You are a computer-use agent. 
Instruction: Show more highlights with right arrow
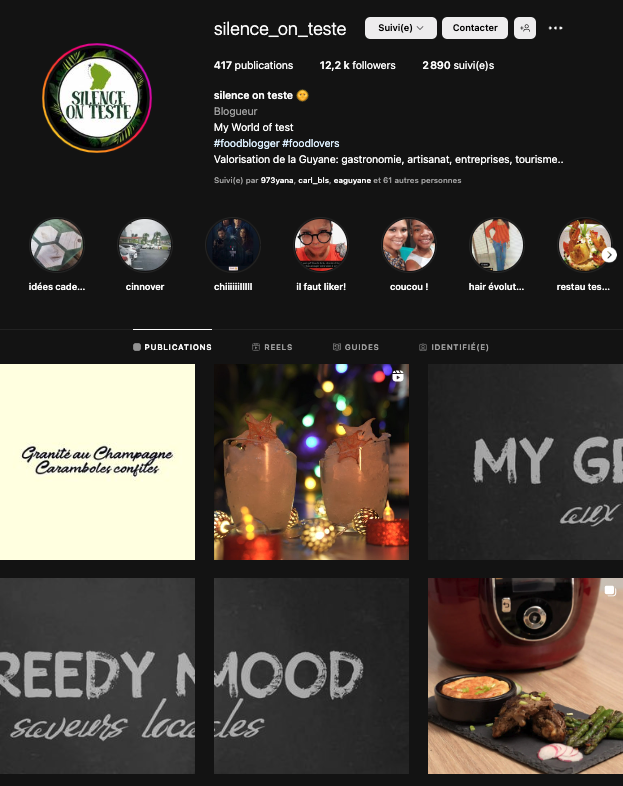pos(609,255)
